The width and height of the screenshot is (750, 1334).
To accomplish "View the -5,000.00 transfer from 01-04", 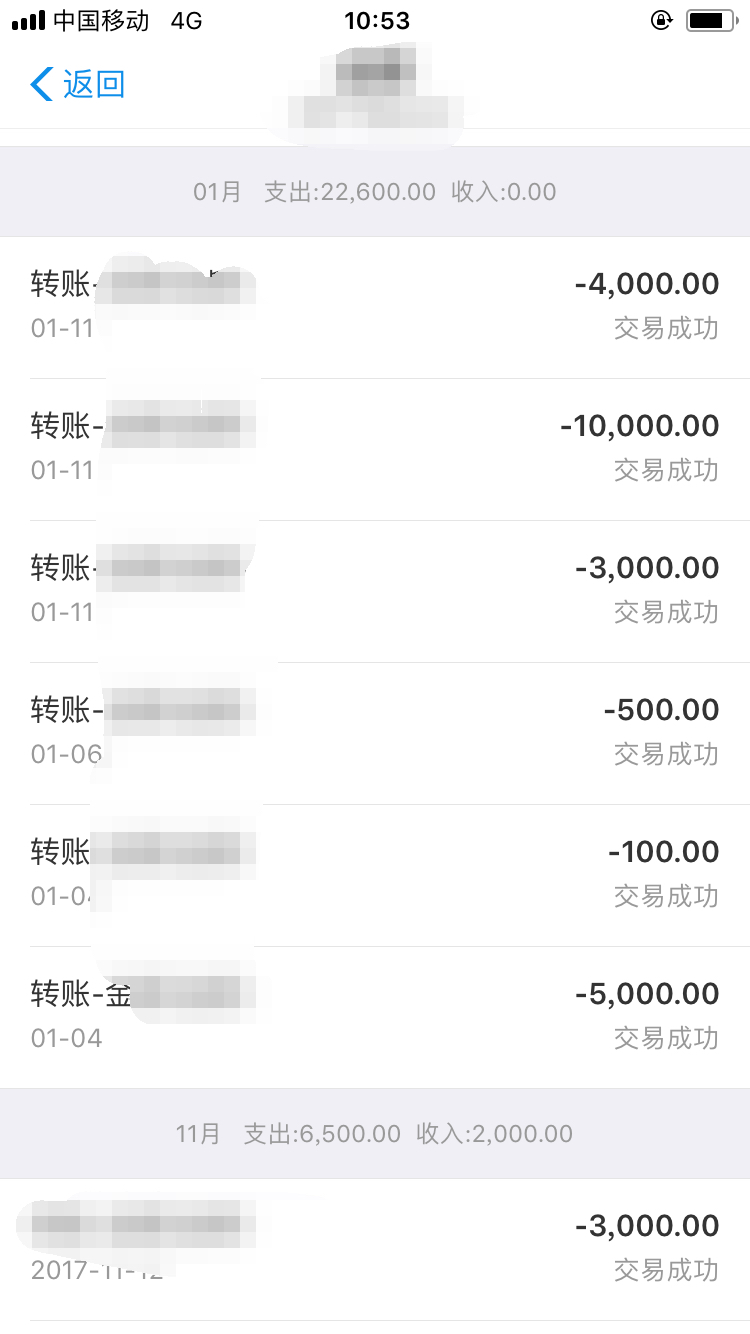I will [375, 1017].
